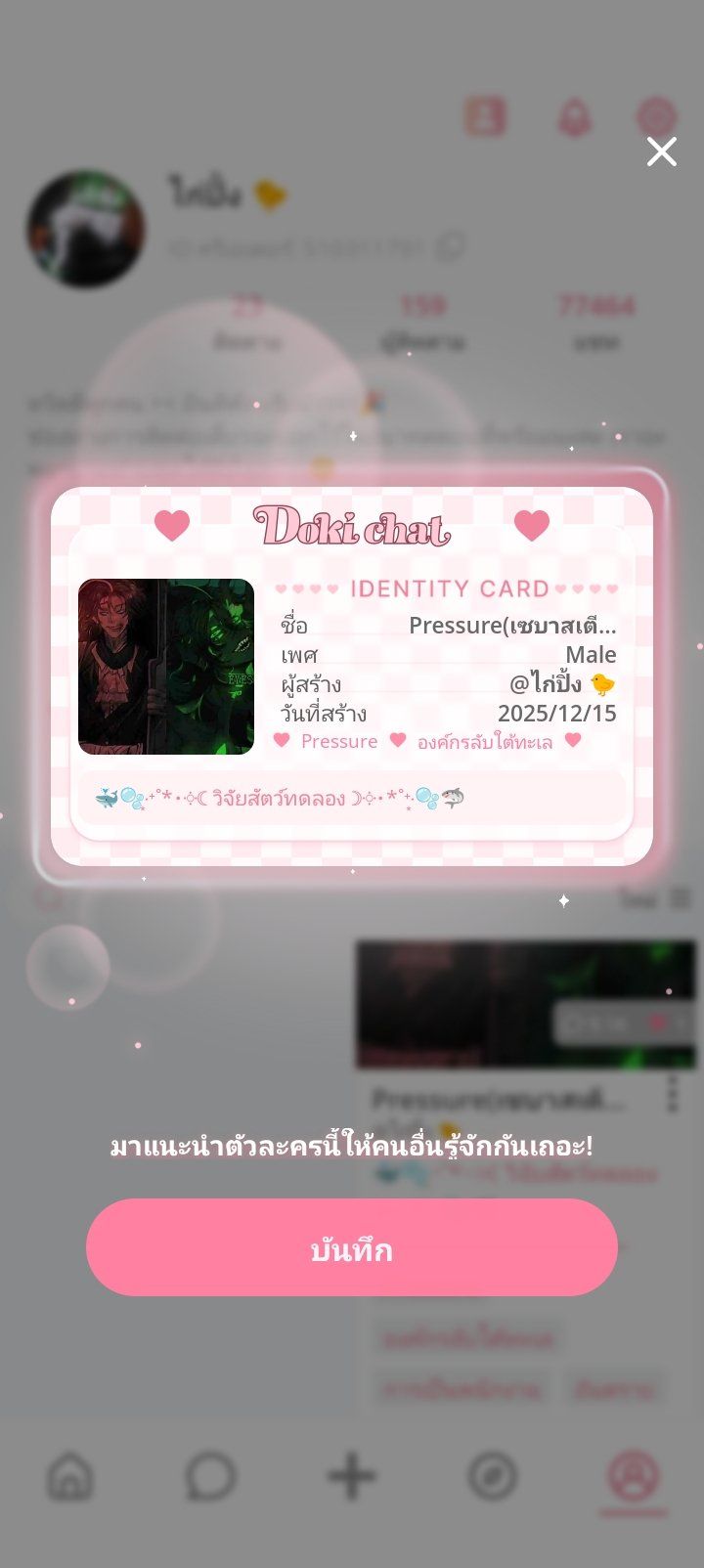The height and width of the screenshot is (1568, 704).
Task: Tap the pink บันทึก save button
Action: click(352, 1247)
